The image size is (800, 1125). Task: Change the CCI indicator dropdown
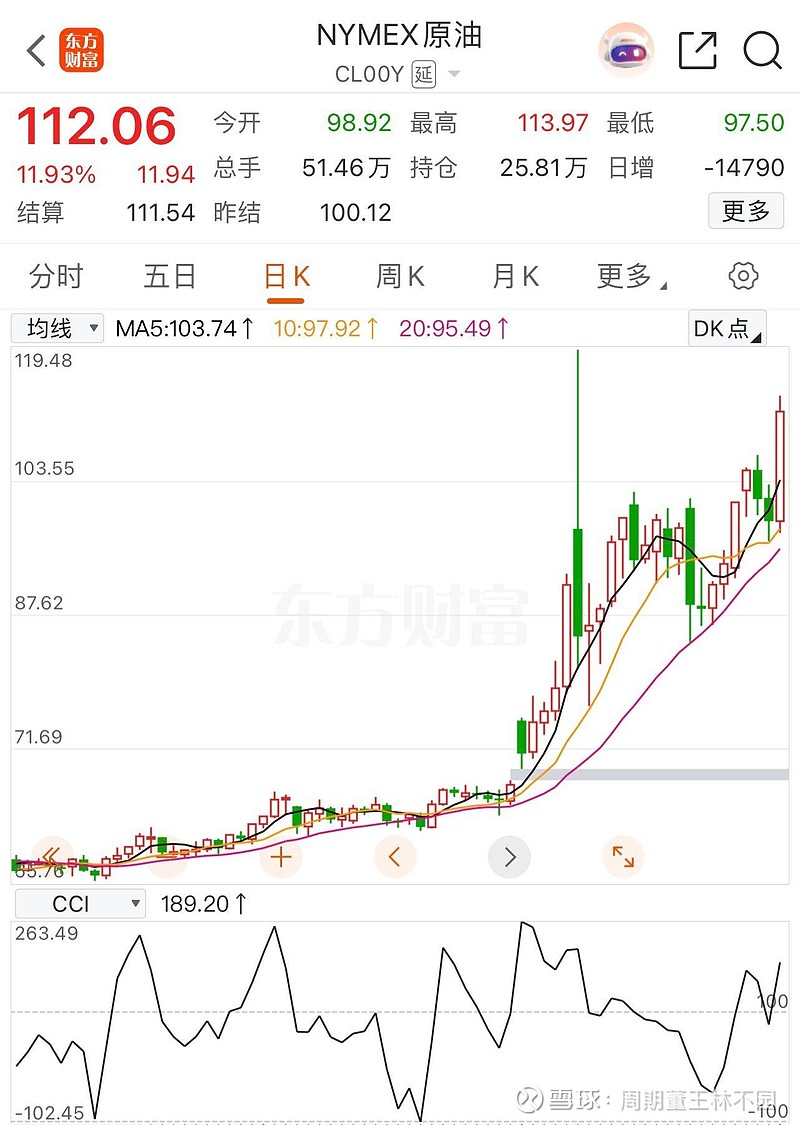point(80,904)
